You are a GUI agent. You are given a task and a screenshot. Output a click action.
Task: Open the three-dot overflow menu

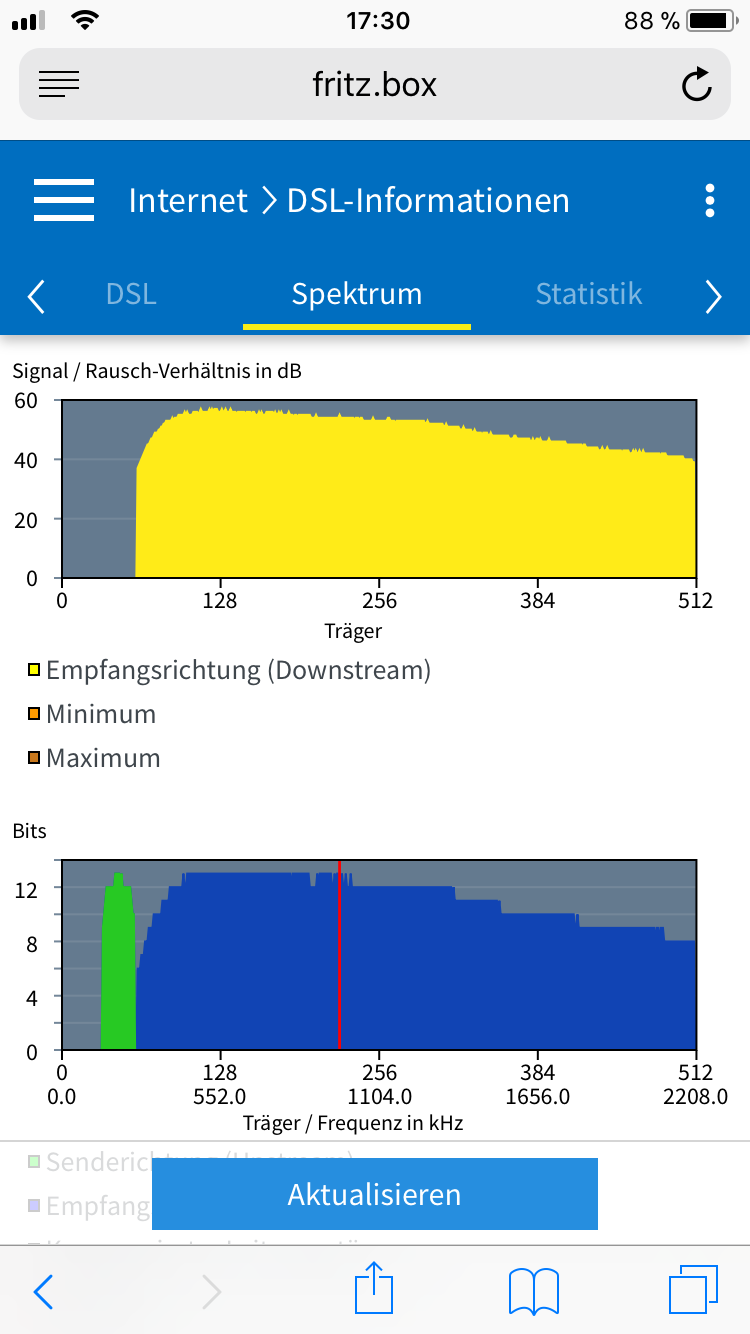pyautogui.click(x=709, y=200)
